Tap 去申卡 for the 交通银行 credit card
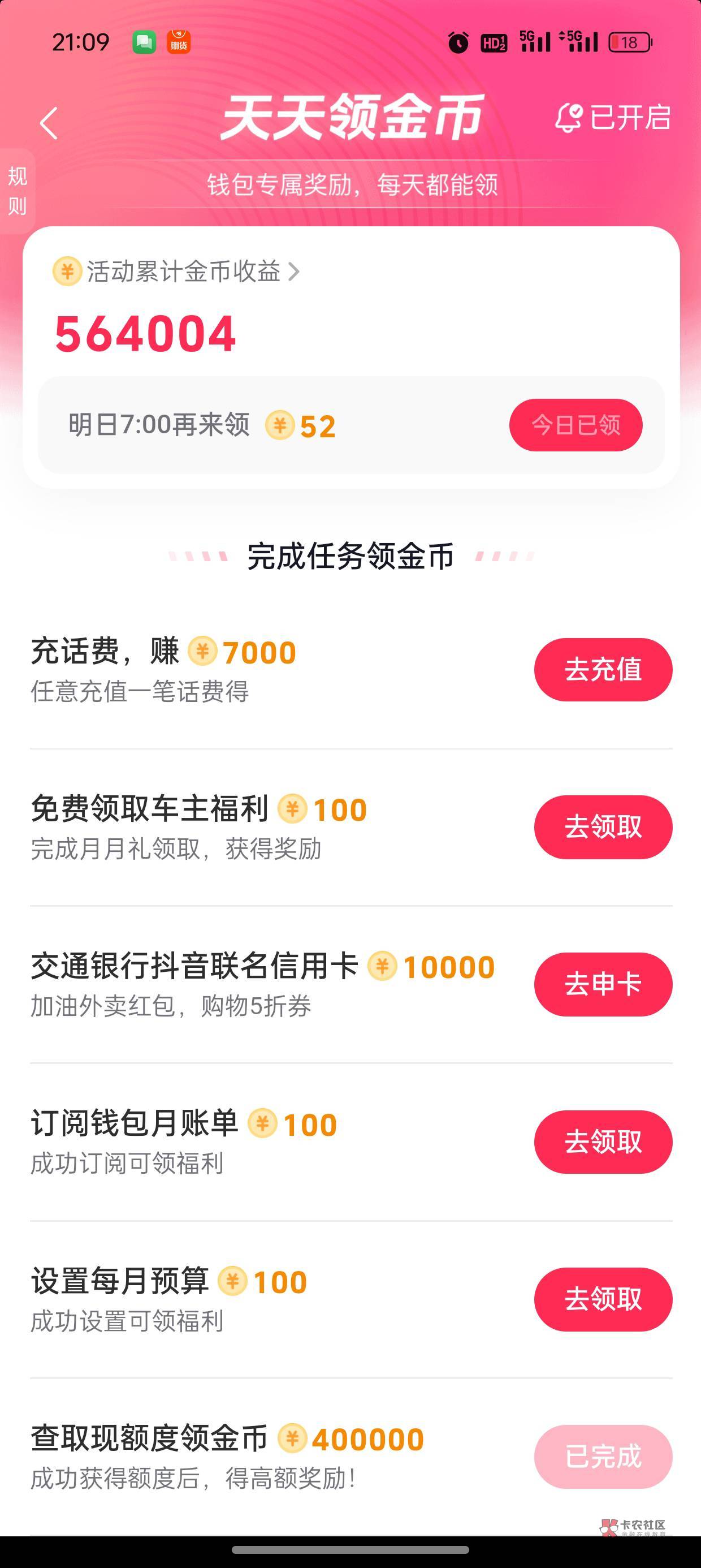Image resolution: width=701 pixels, height=1568 pixels. tap(603, 984)
